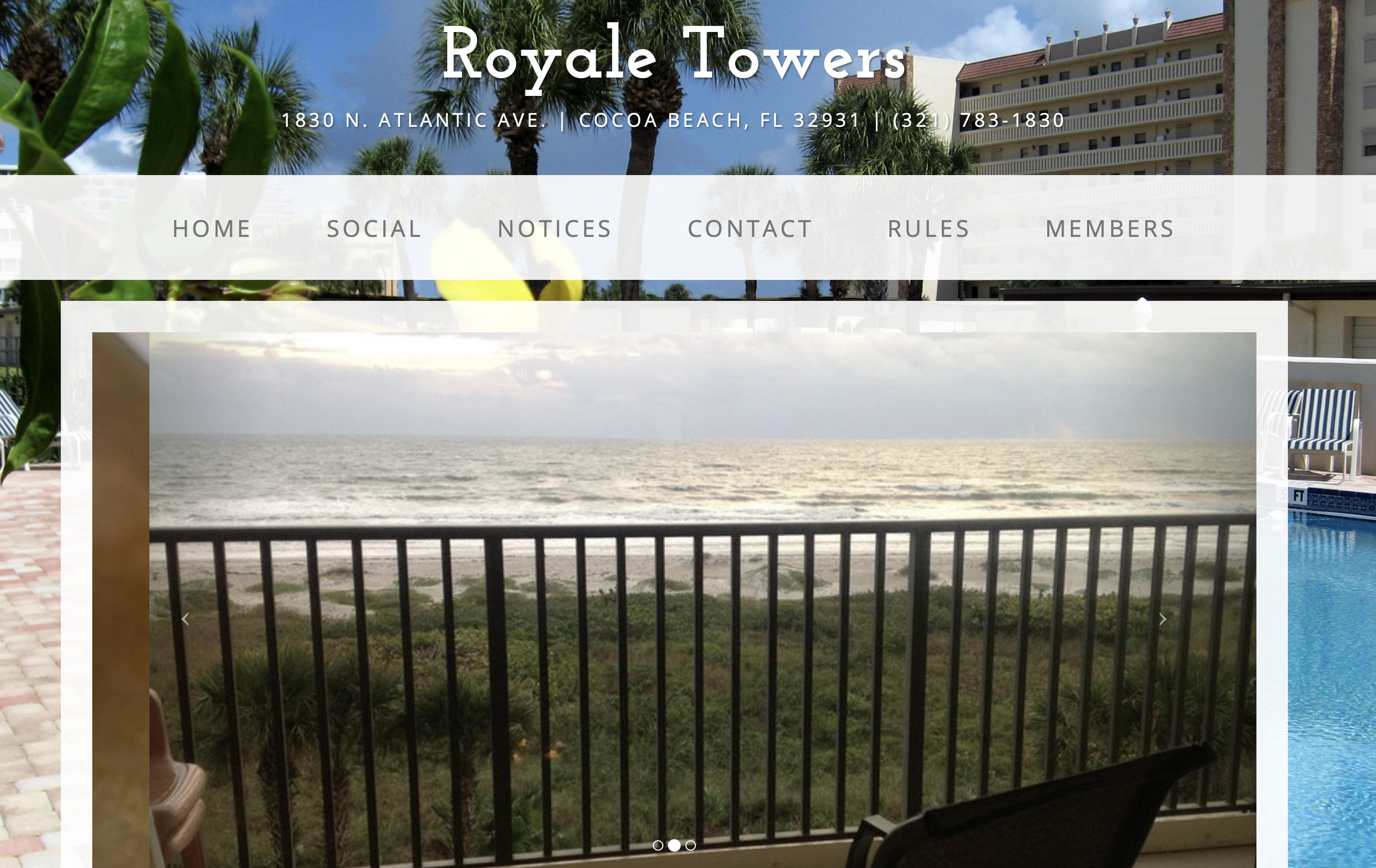The width and height of the screenshot is (1376, 868).
Task: Go to the Social page
Action: 374,229
